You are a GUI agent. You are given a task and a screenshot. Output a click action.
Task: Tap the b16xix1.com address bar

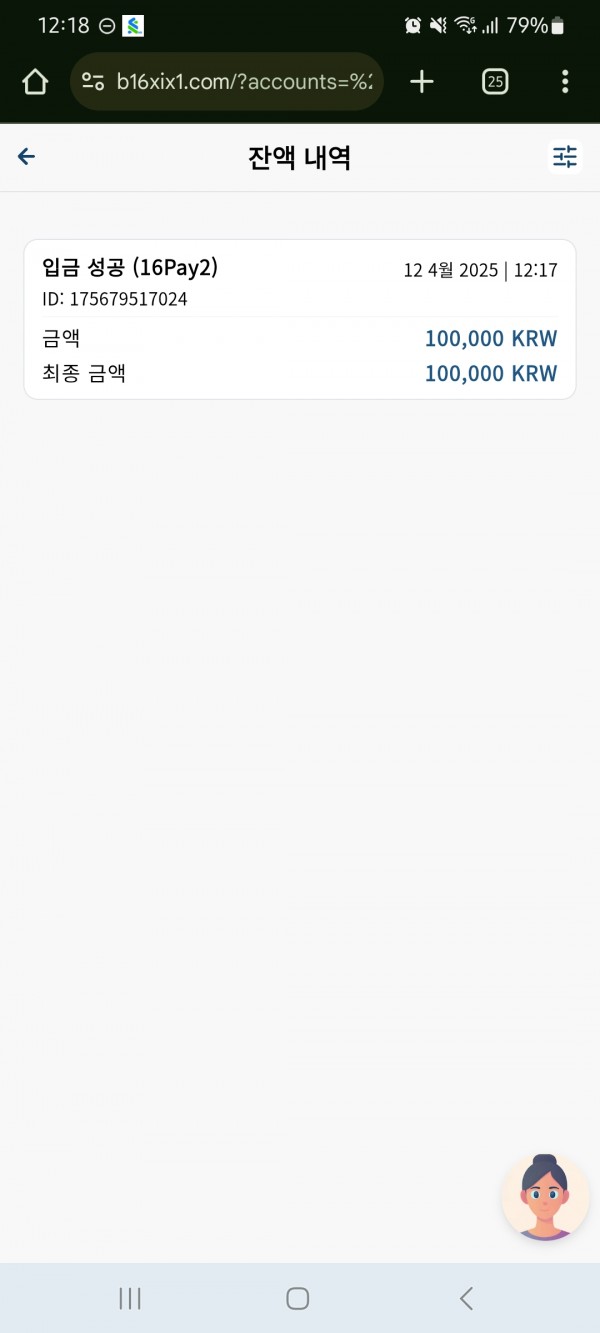[227, 82]
